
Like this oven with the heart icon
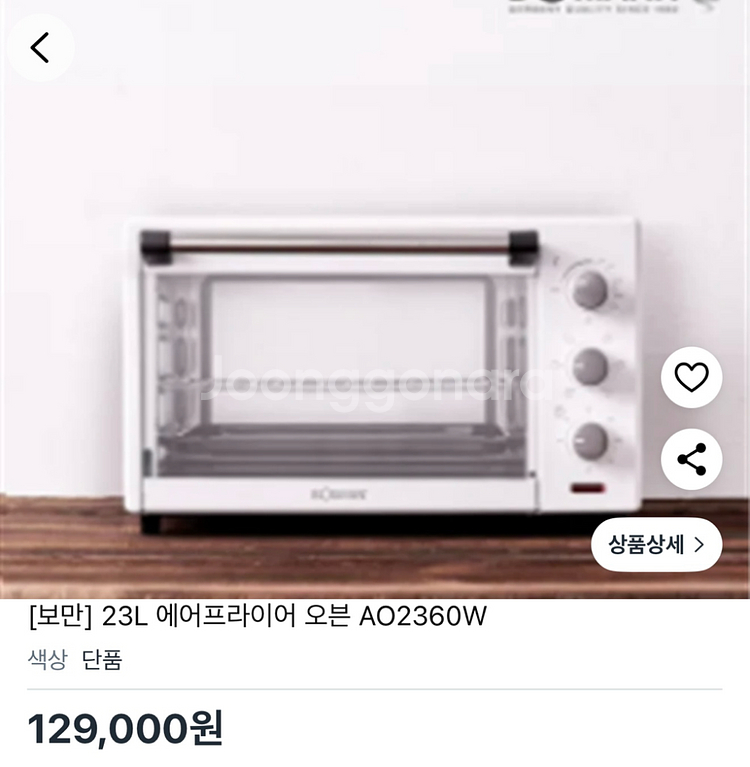coord(691,377)
